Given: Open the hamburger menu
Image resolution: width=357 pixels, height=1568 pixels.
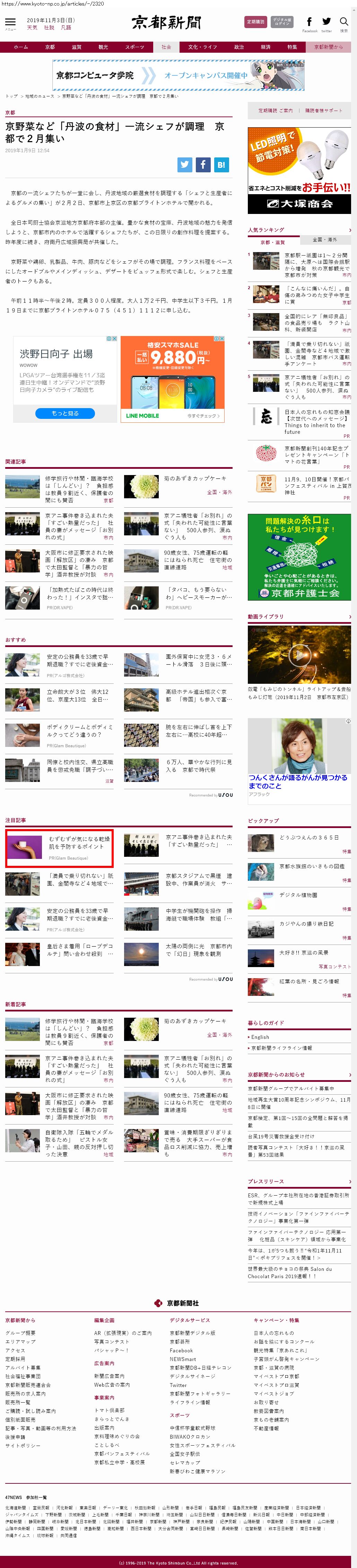Looking at the screenshot, I should point(10,22).
